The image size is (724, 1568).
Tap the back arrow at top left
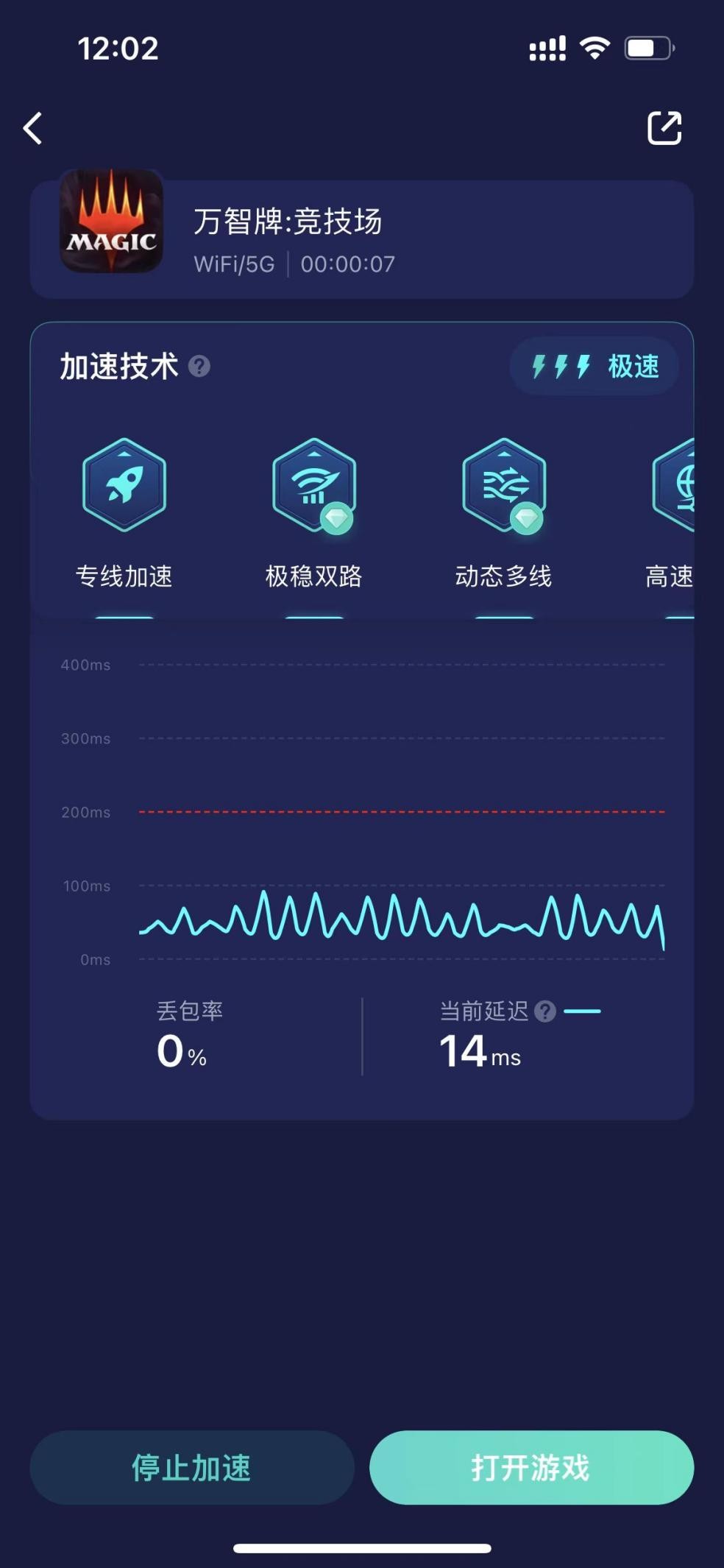pyautogui.click(x=32, y=128)
